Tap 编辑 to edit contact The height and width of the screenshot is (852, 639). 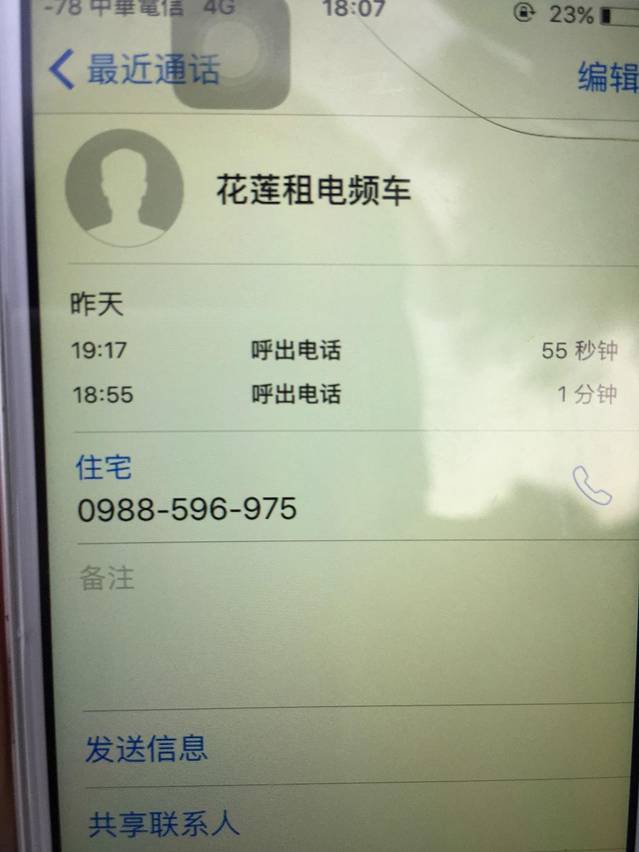(607, 77)
